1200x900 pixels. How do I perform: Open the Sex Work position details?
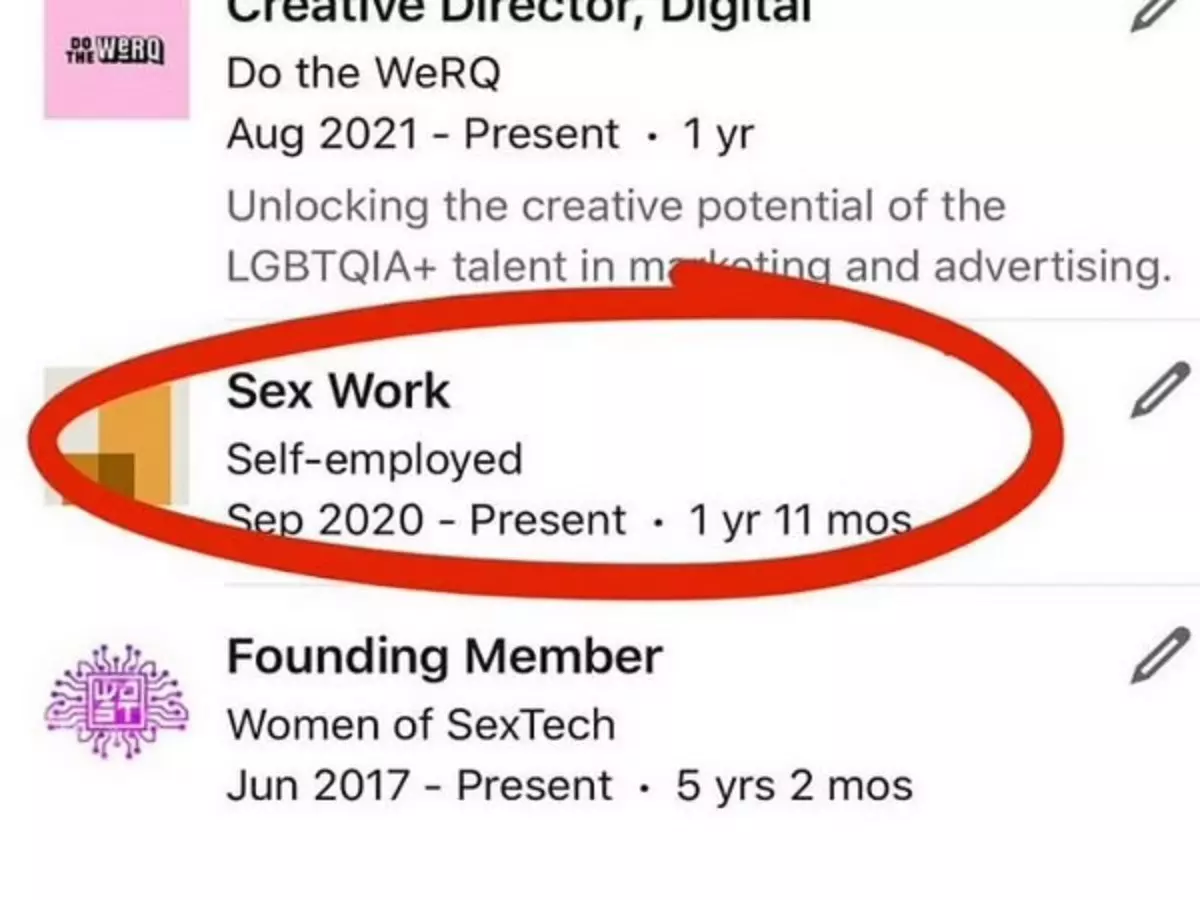[338, 391]
